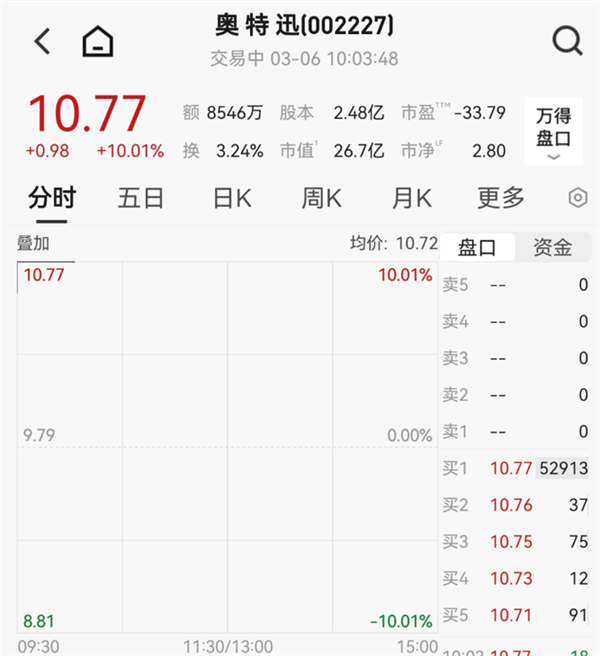This screenshot has height=656, width=600.
Task: Select the 分时 chart tab
Action: [51, 198]
